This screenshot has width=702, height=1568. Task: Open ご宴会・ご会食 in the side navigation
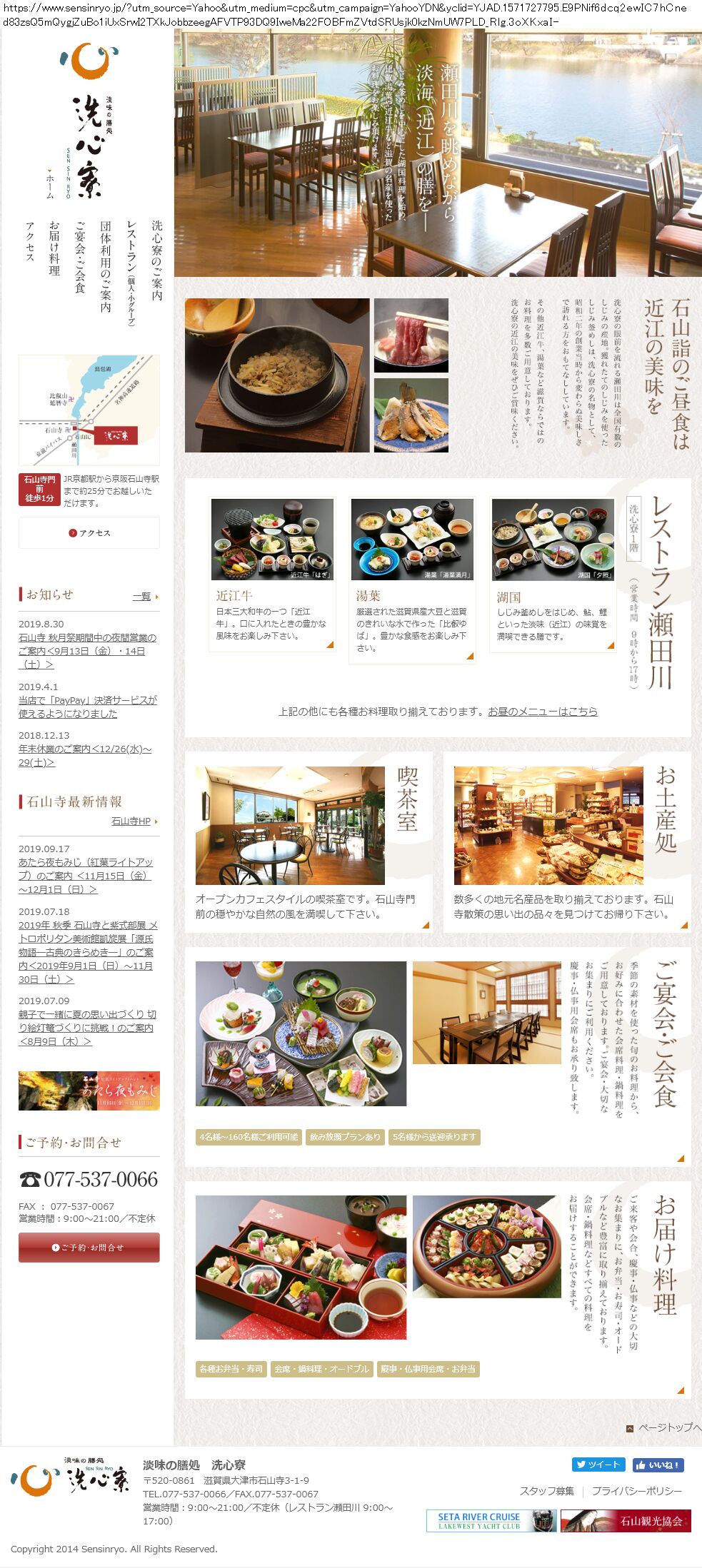pos(80,256)
